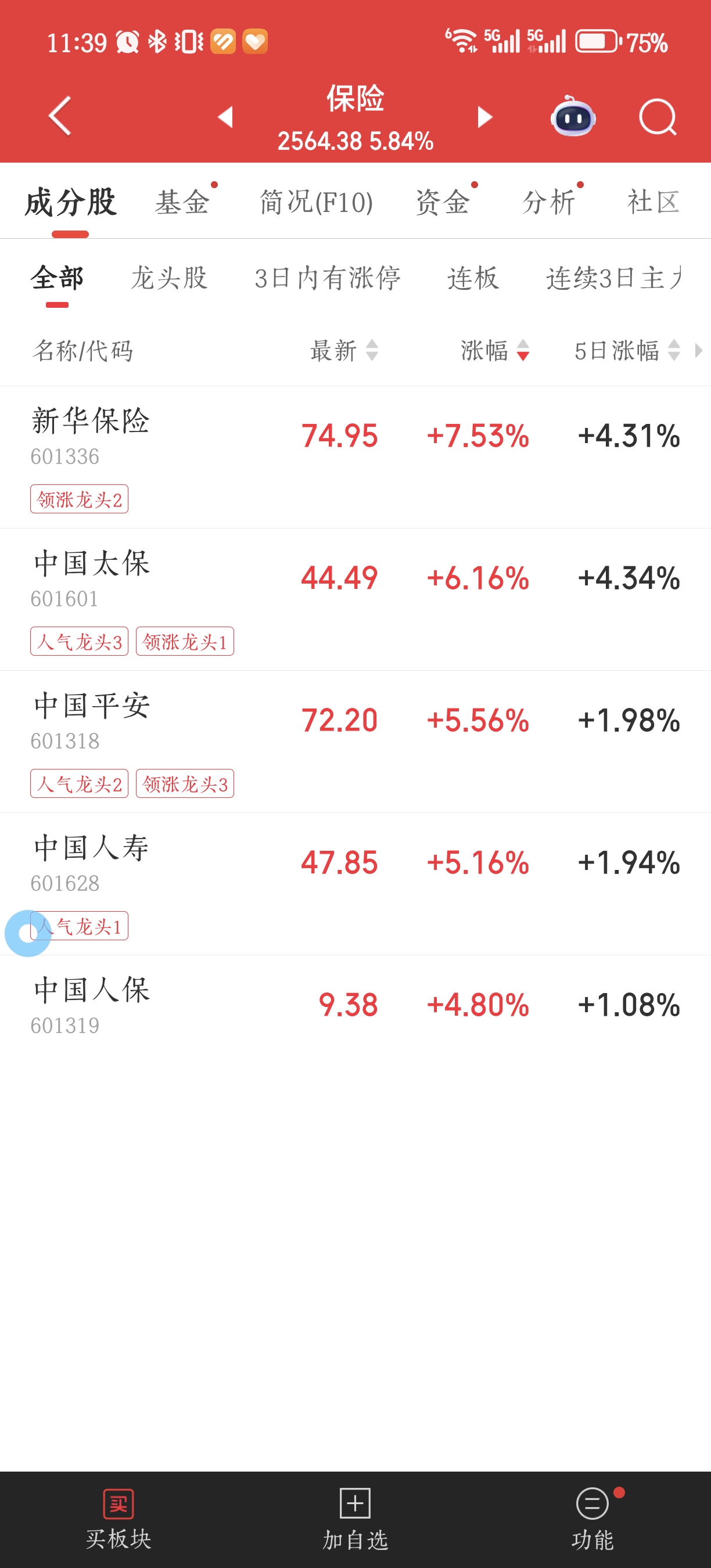This screenshot has width=711, height=1568.
Task: Go back using the top-left arrow
Action: (60, 116)
